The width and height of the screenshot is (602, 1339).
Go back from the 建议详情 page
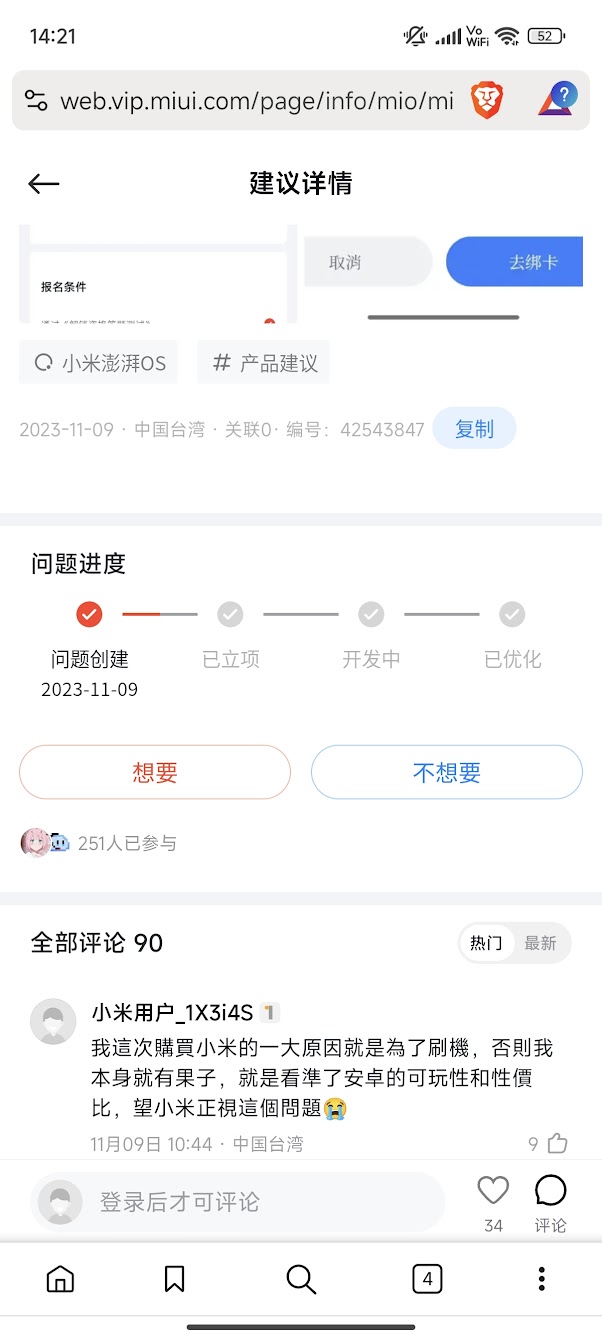[x=44, y=184]
